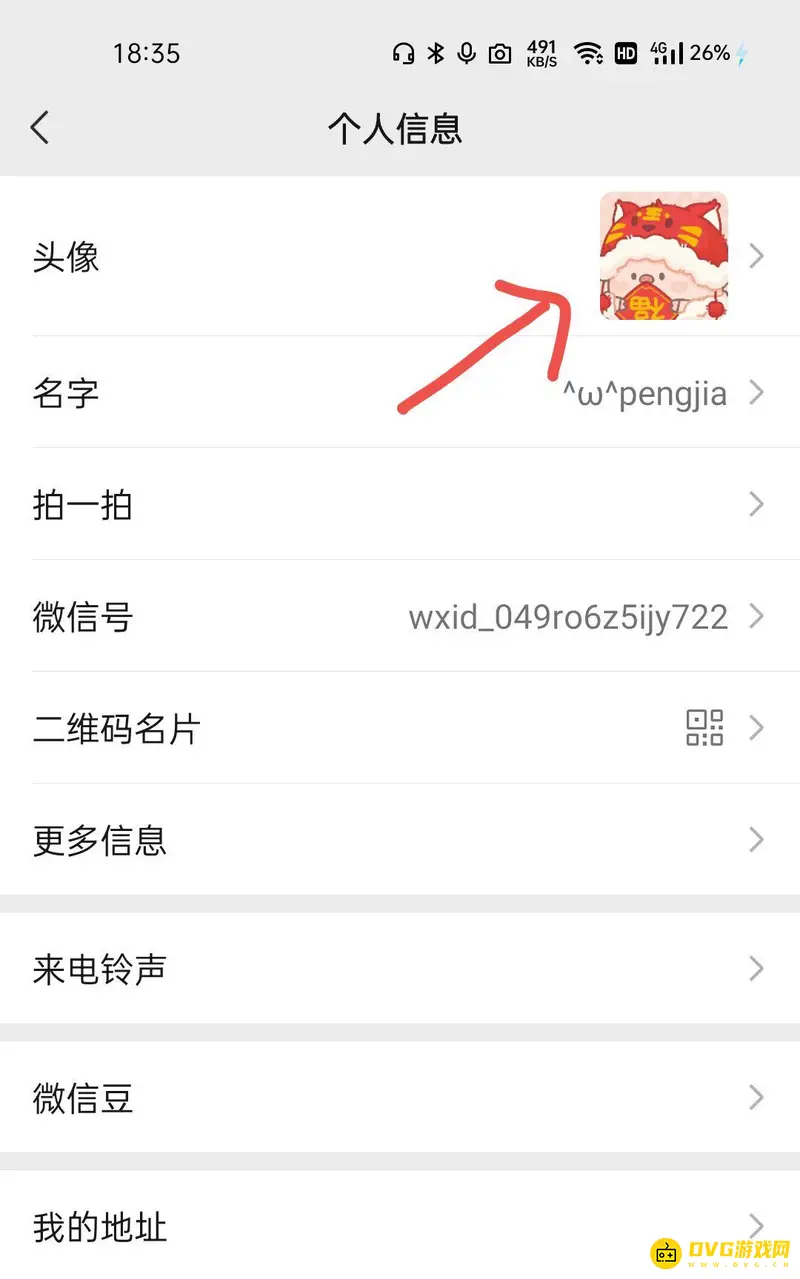Tap the headset icon in status bar
This screenshot has height=1279, width=800.
(x=403, y=54)
